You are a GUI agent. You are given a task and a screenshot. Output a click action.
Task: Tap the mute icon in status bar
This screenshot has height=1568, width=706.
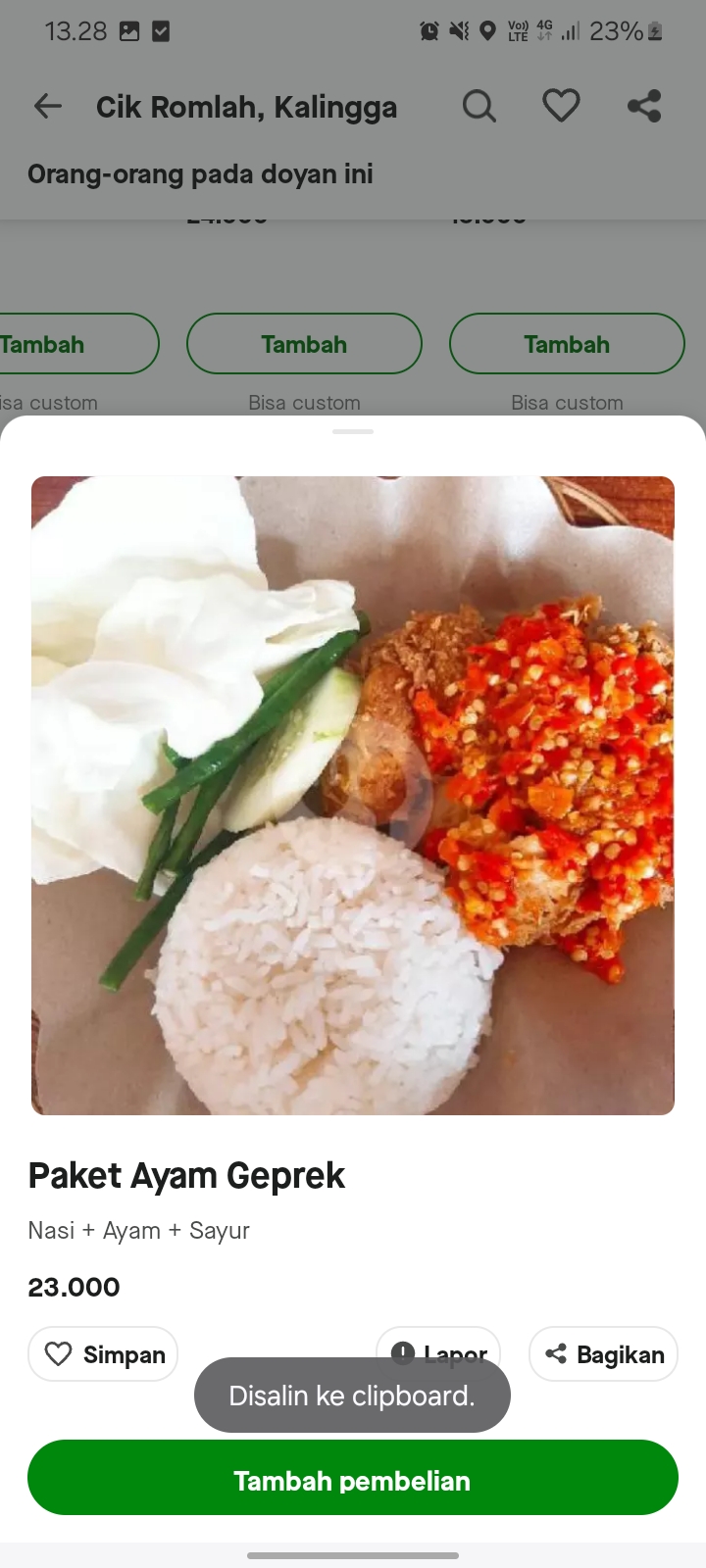[458, 30]
